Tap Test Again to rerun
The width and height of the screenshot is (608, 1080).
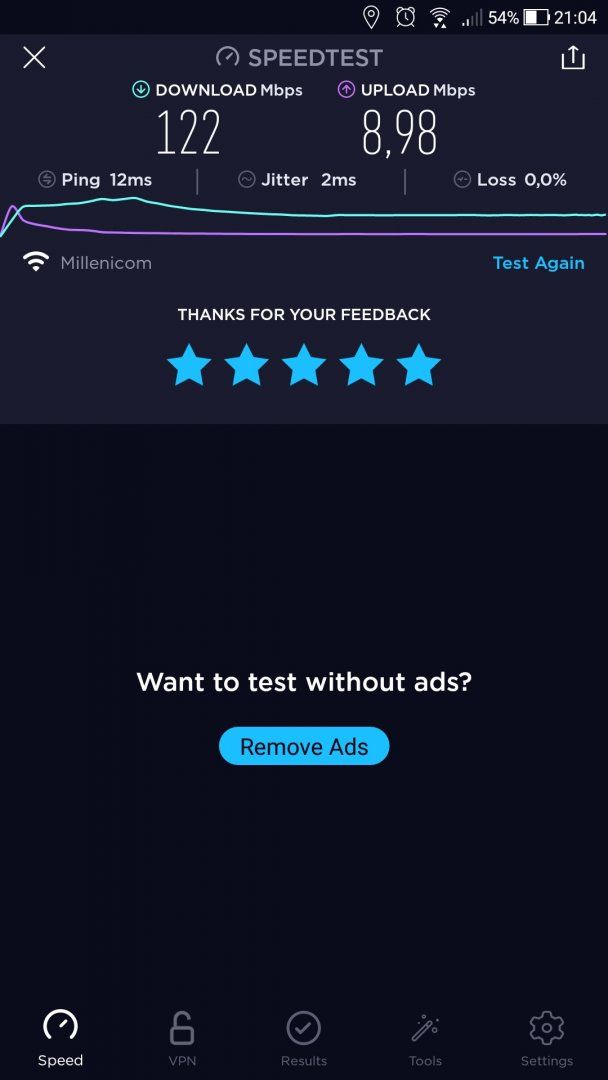click(x=538, y=263)
